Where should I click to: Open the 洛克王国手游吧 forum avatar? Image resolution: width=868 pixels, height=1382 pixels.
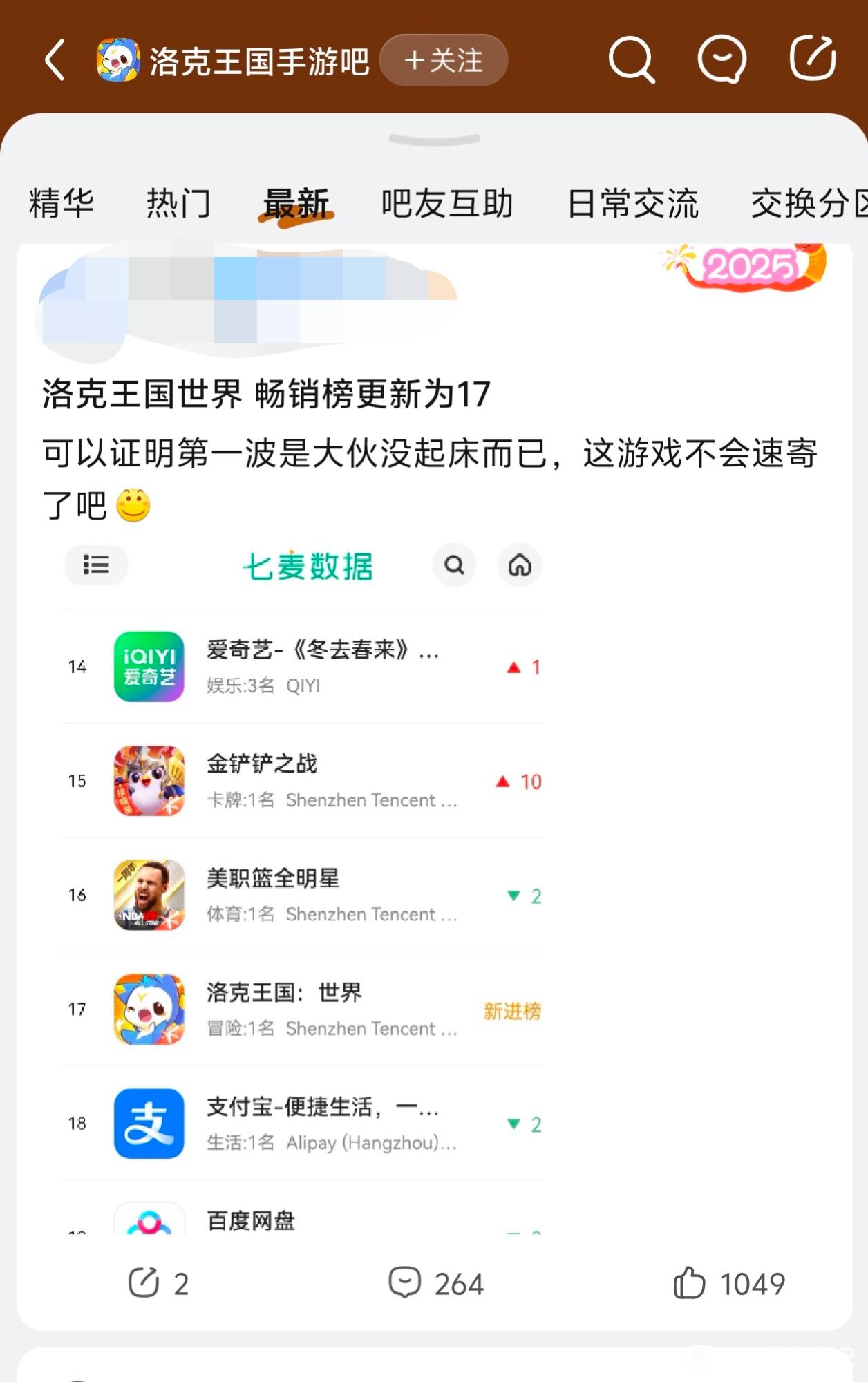[117, 60]
